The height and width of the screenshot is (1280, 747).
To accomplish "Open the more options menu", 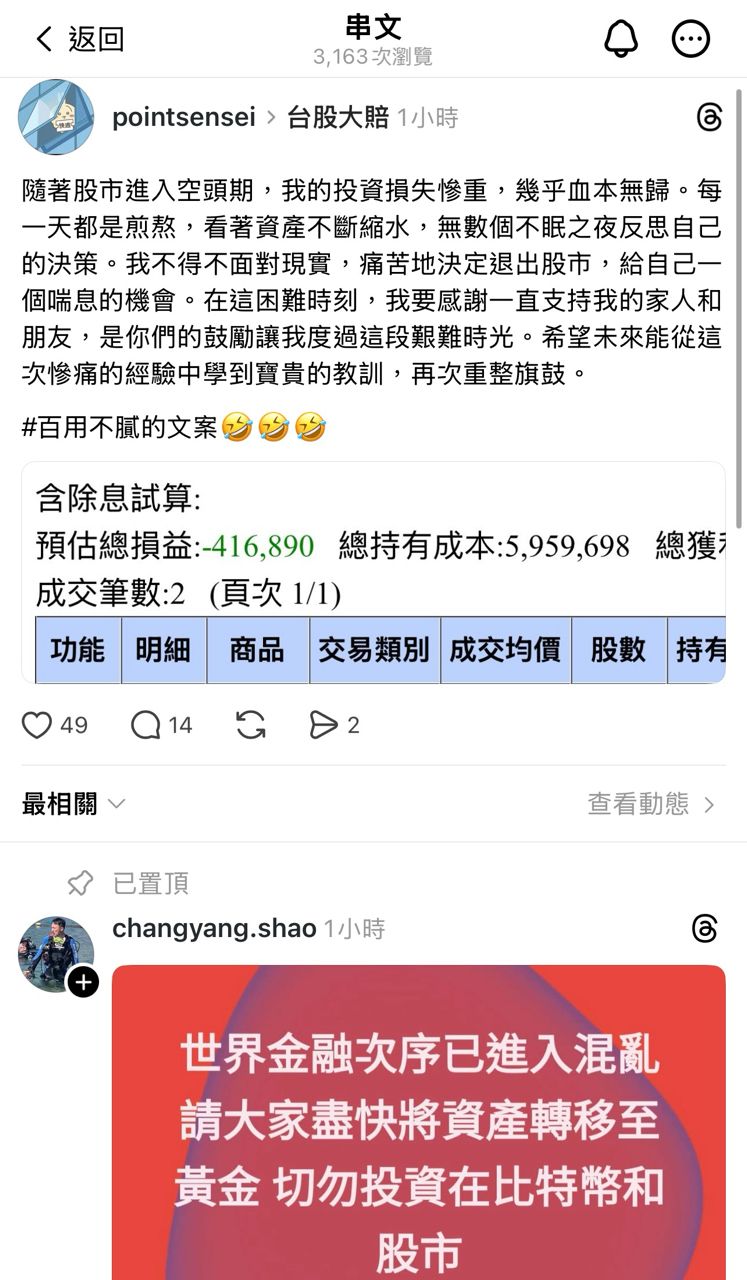I will coord(690,39).
